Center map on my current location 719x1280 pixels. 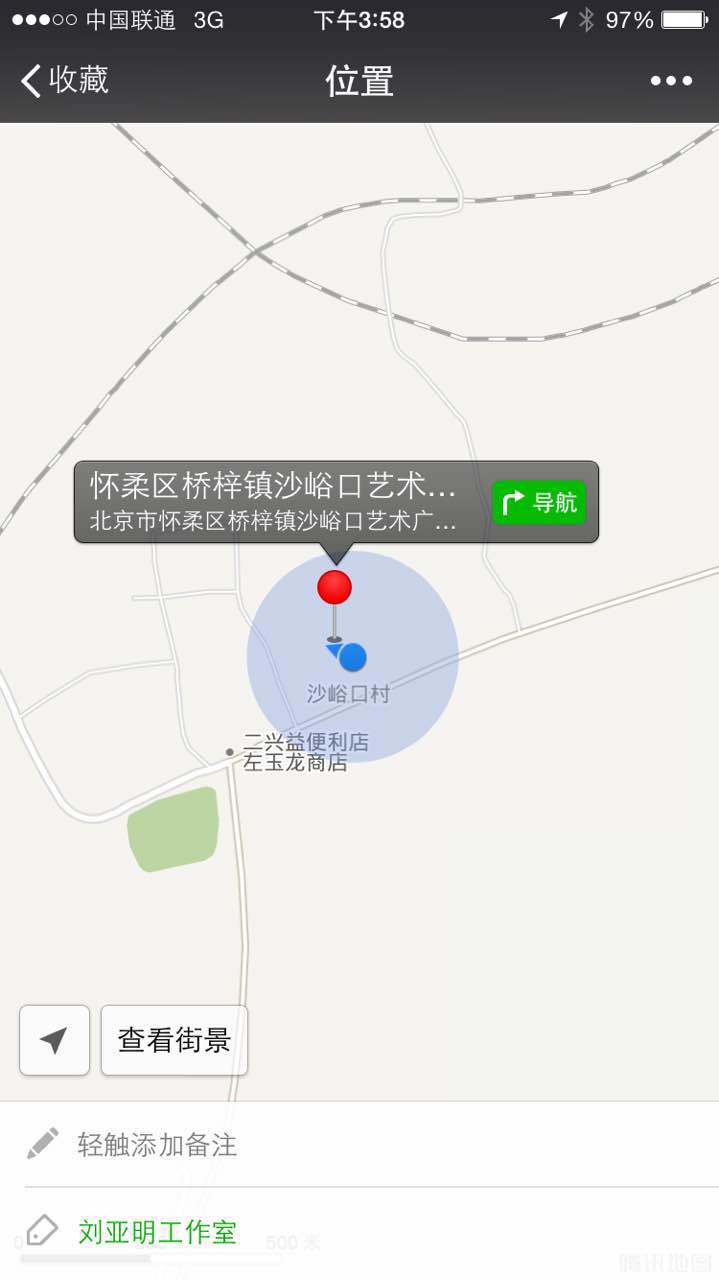click(54, 1040)
